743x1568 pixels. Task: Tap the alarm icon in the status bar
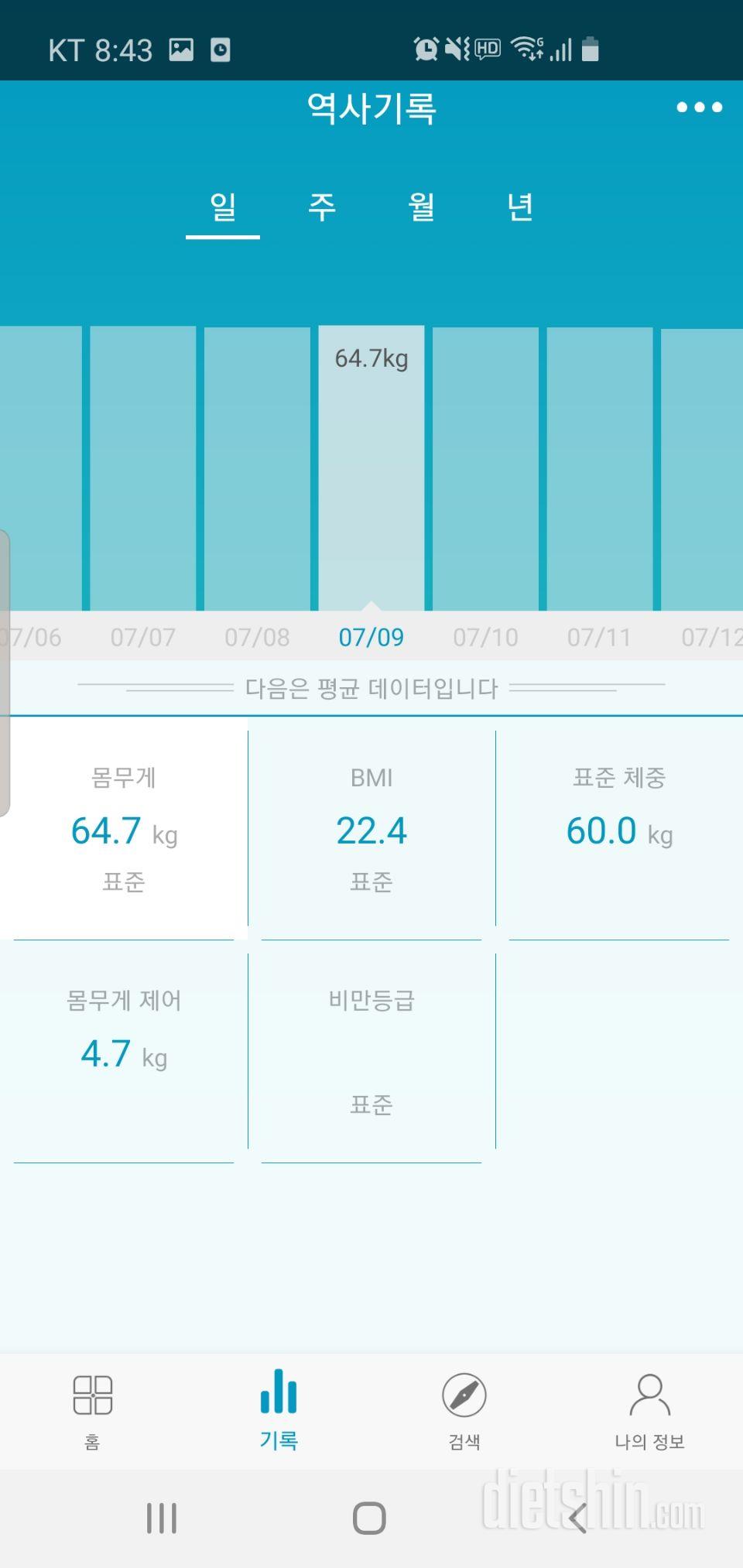tap(427, 49)
